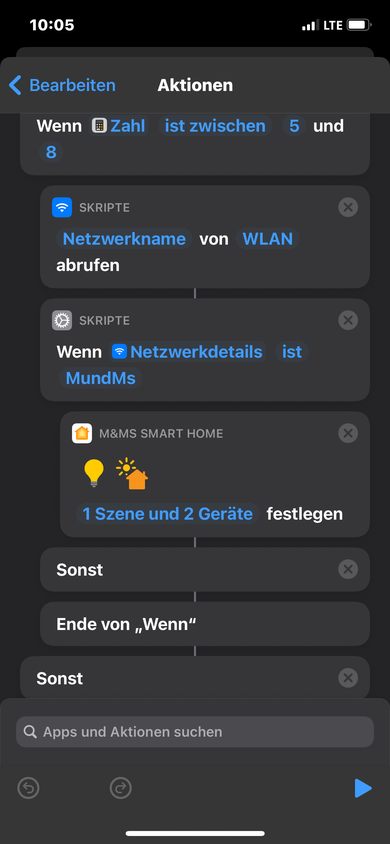Screen dimensions: 390x844
Task: Undo the last change
Action: tap(29, 789)
